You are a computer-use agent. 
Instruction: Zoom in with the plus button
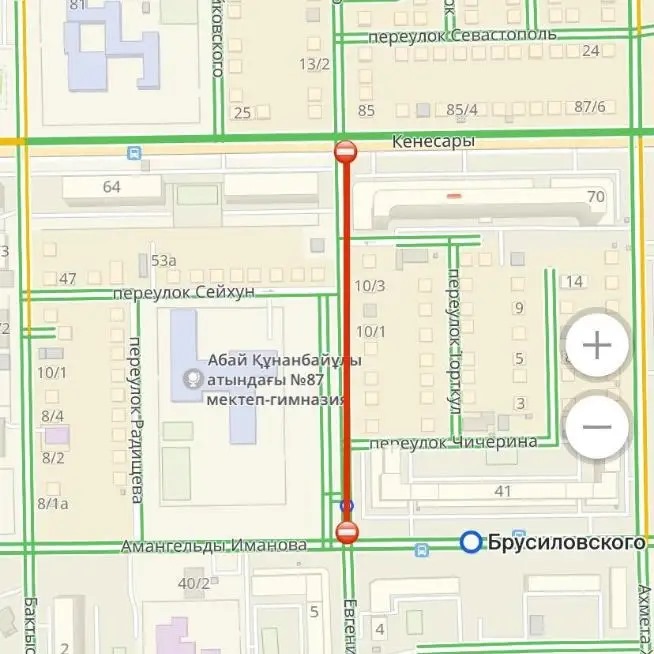[597, 346]
